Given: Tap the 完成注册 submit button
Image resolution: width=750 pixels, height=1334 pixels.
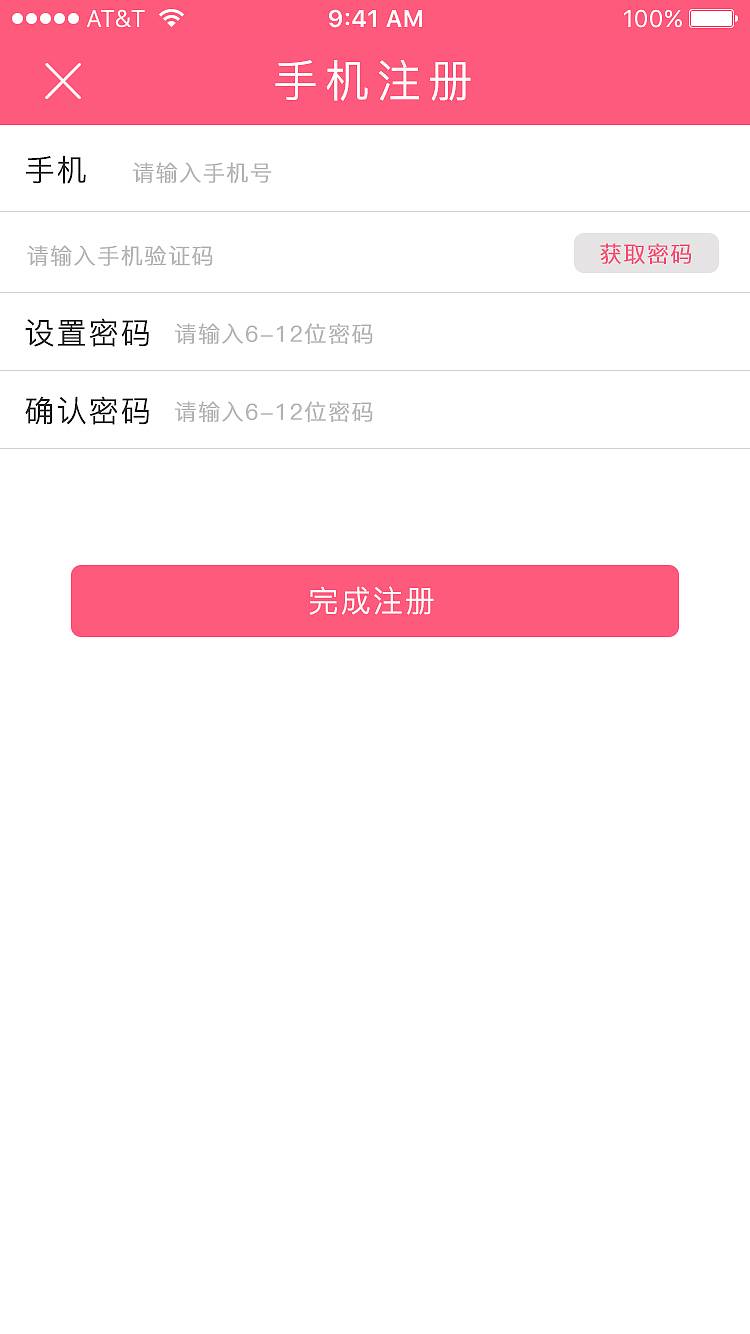Looking at the screenshot, I should pyautogui.click(x=374, y=601).
